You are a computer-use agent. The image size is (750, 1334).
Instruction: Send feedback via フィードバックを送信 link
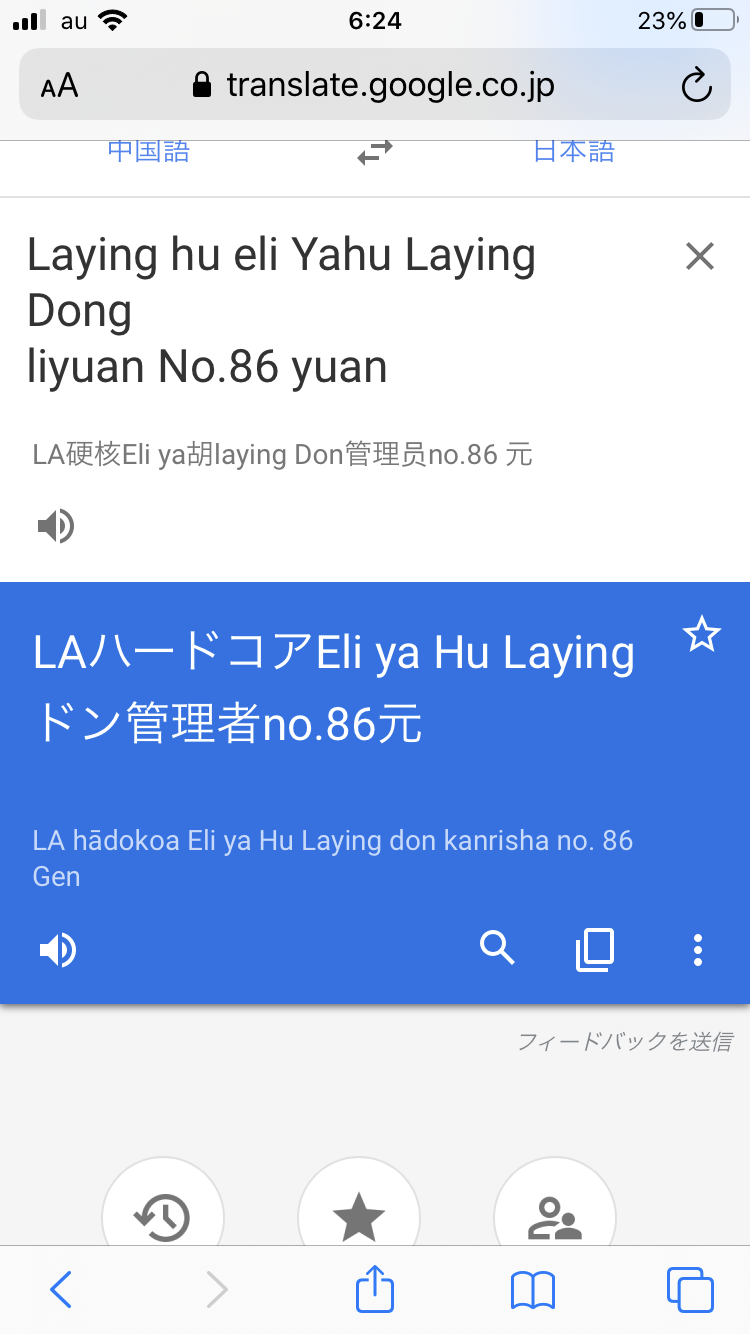pos(624,1042)
